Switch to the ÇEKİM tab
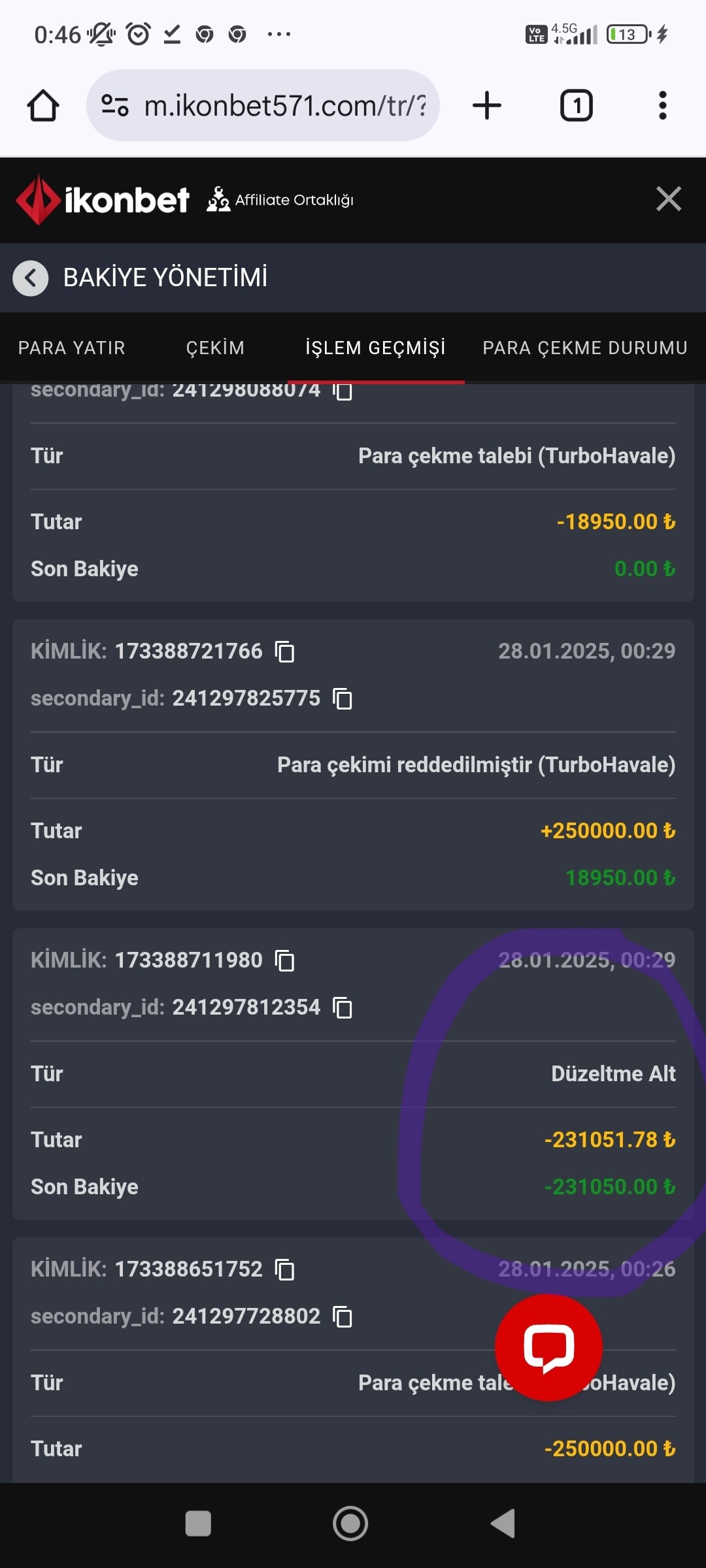This screenshot has width=706, height=1568. click(x=216, y=348)
